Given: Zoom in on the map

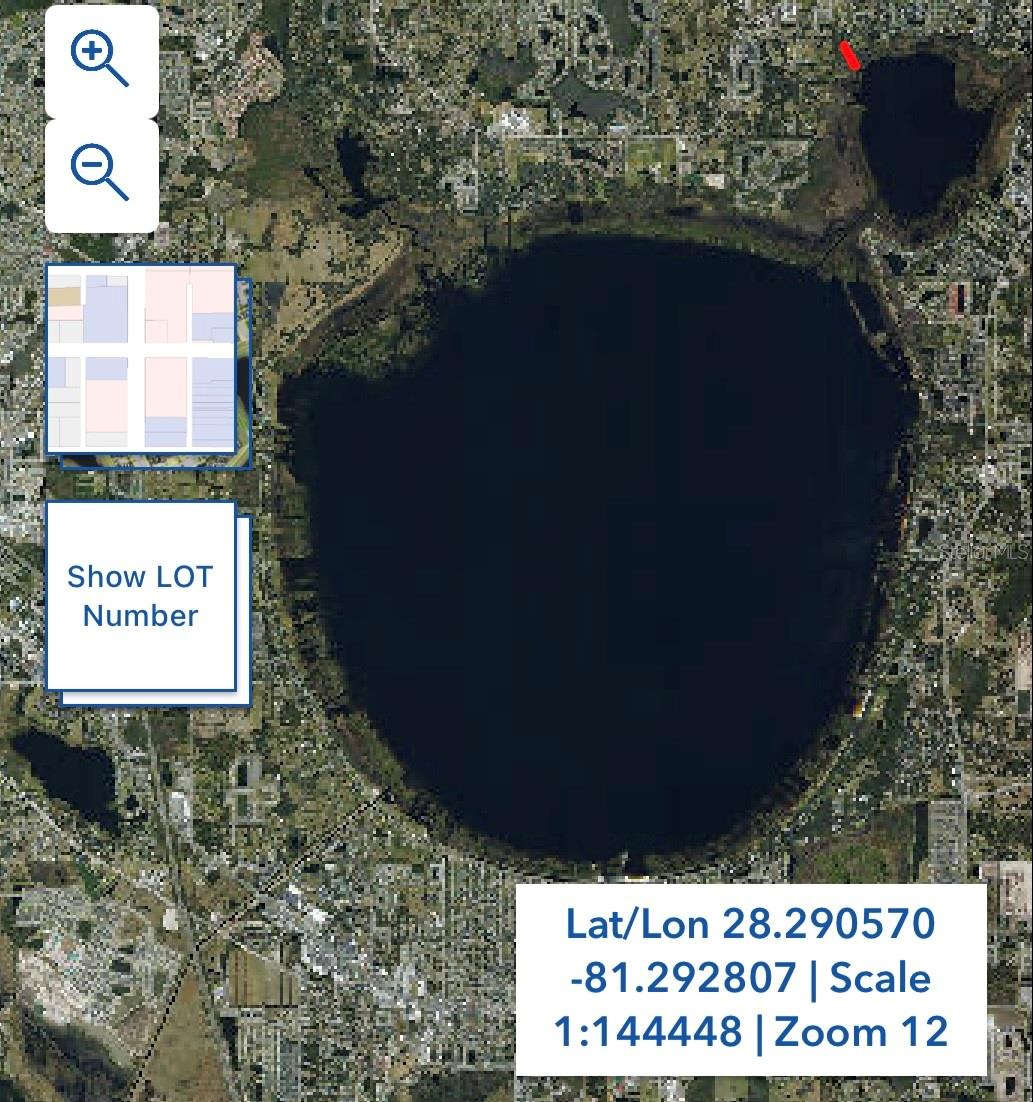Looking at the screenshot, I should [x=101, y=61].
